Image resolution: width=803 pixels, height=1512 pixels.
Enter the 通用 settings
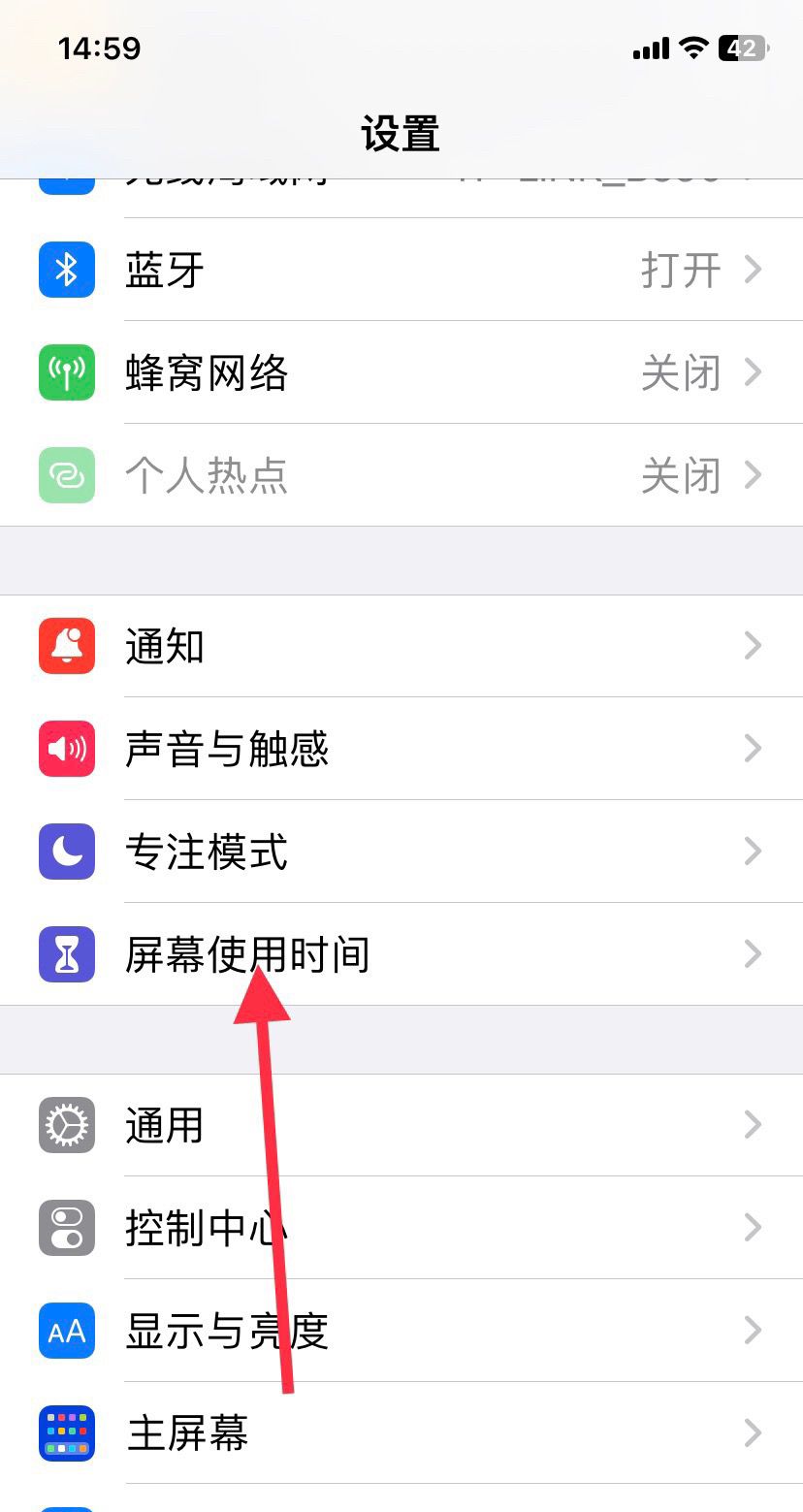point(401,1125)
